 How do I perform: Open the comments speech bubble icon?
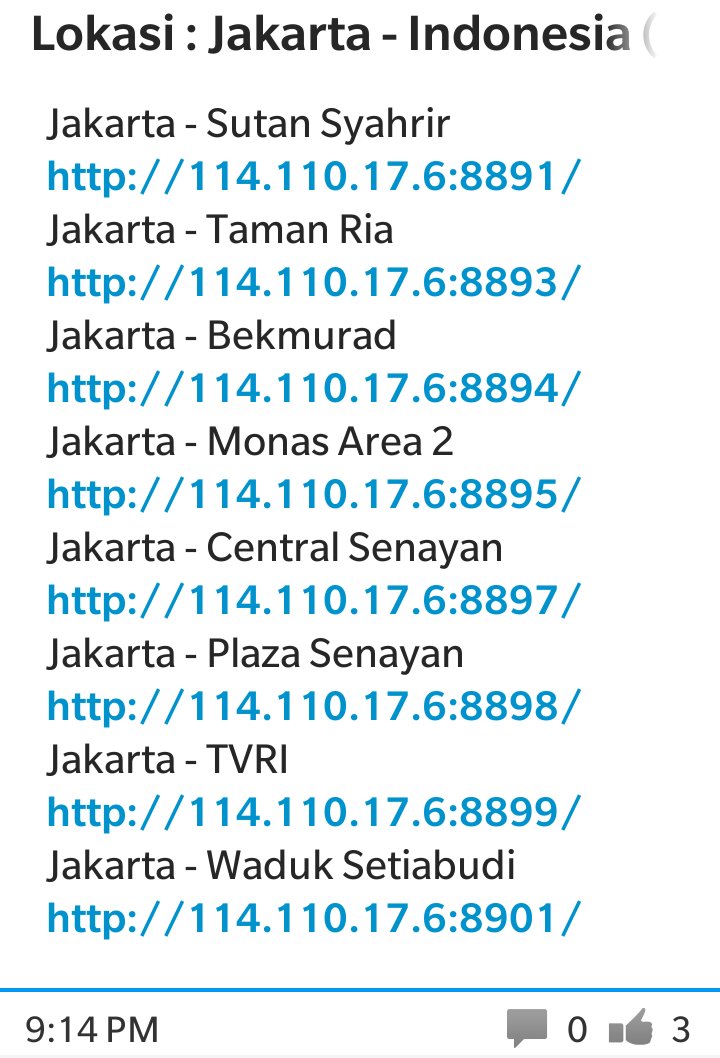click(x=527, y=1028)
